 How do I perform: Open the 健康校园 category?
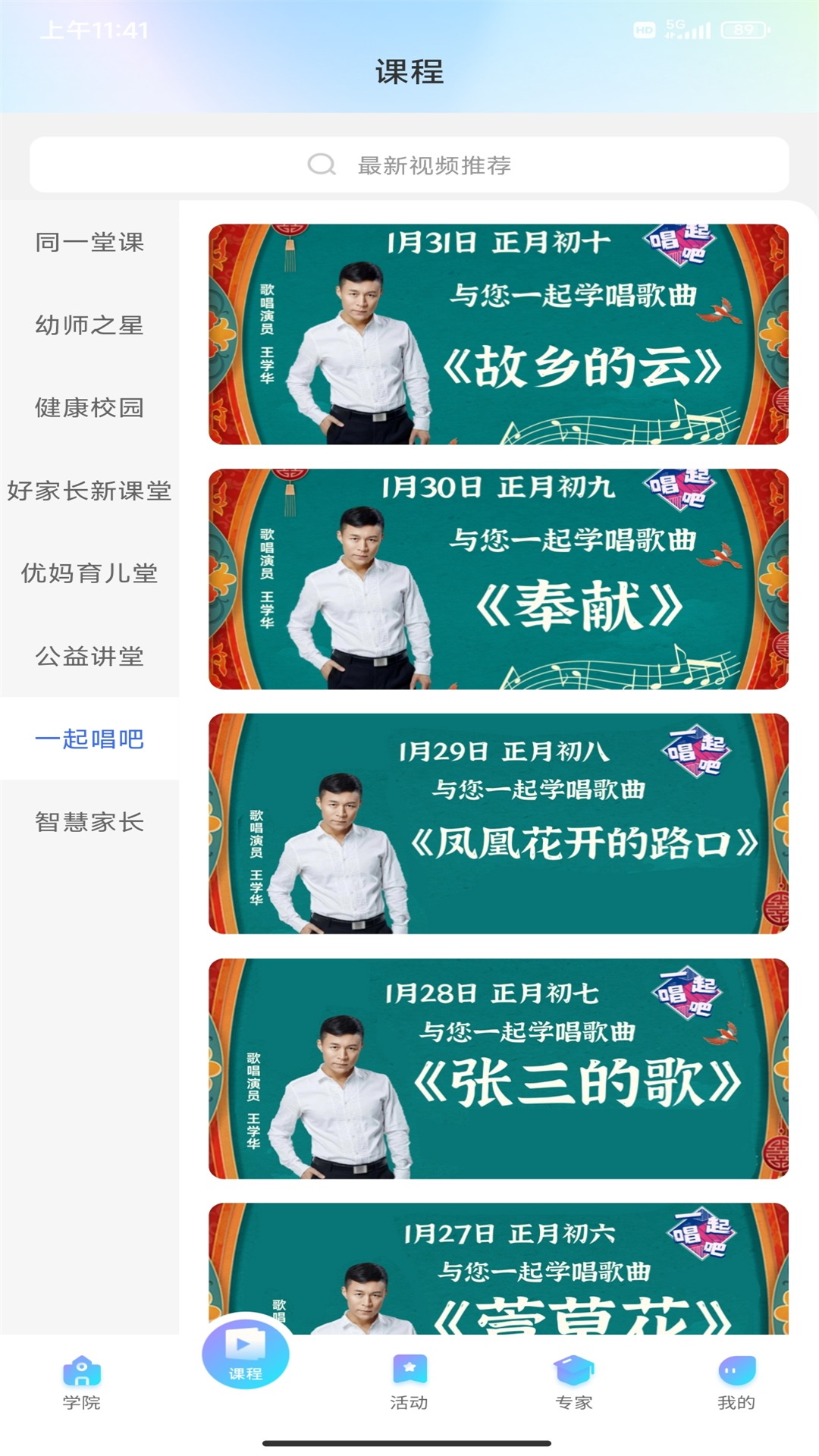tap(89, 408)
